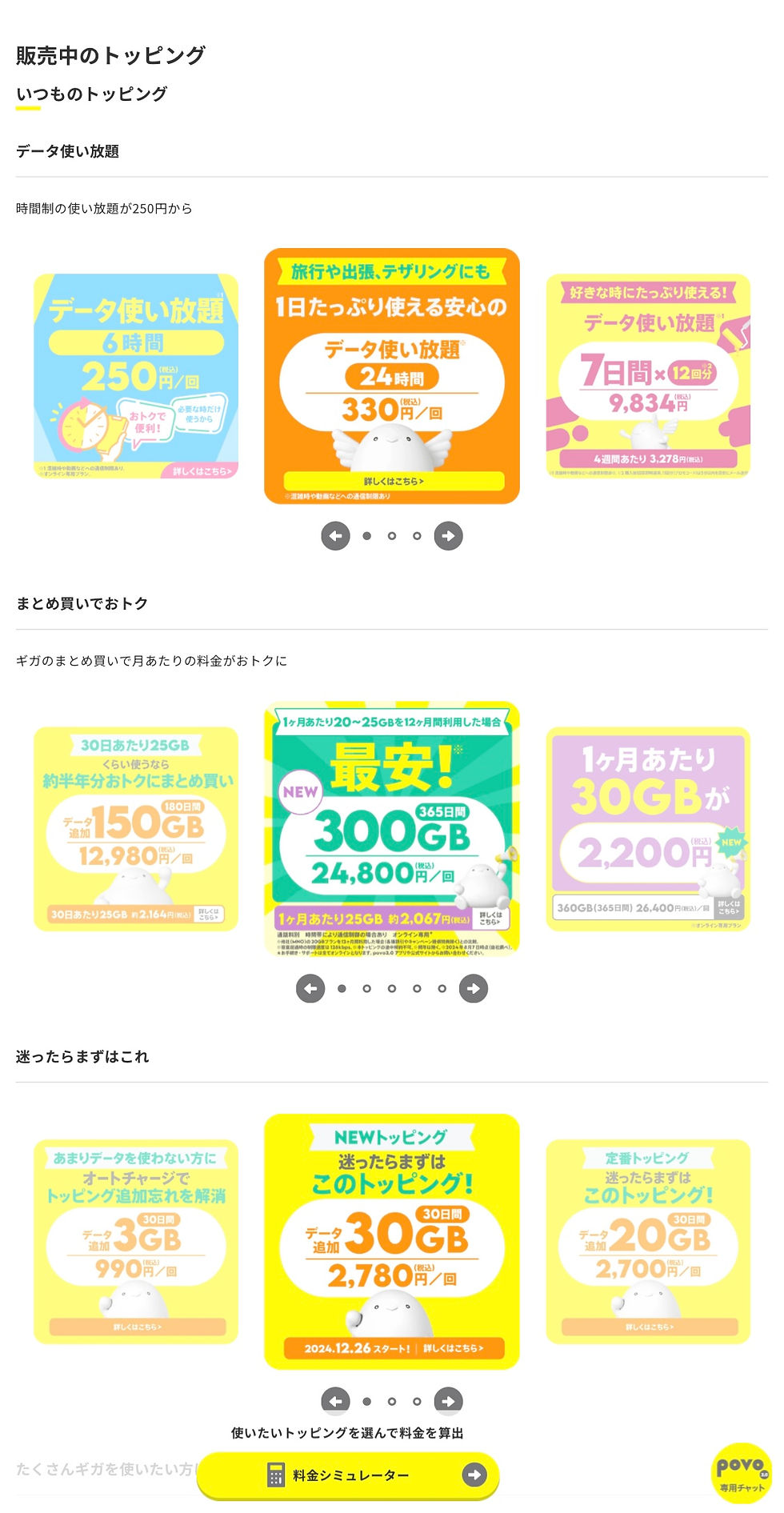Show next slide in データ使い放題 carousel
This screenshot has height=1513, width=784.
(x=448, y=536)
